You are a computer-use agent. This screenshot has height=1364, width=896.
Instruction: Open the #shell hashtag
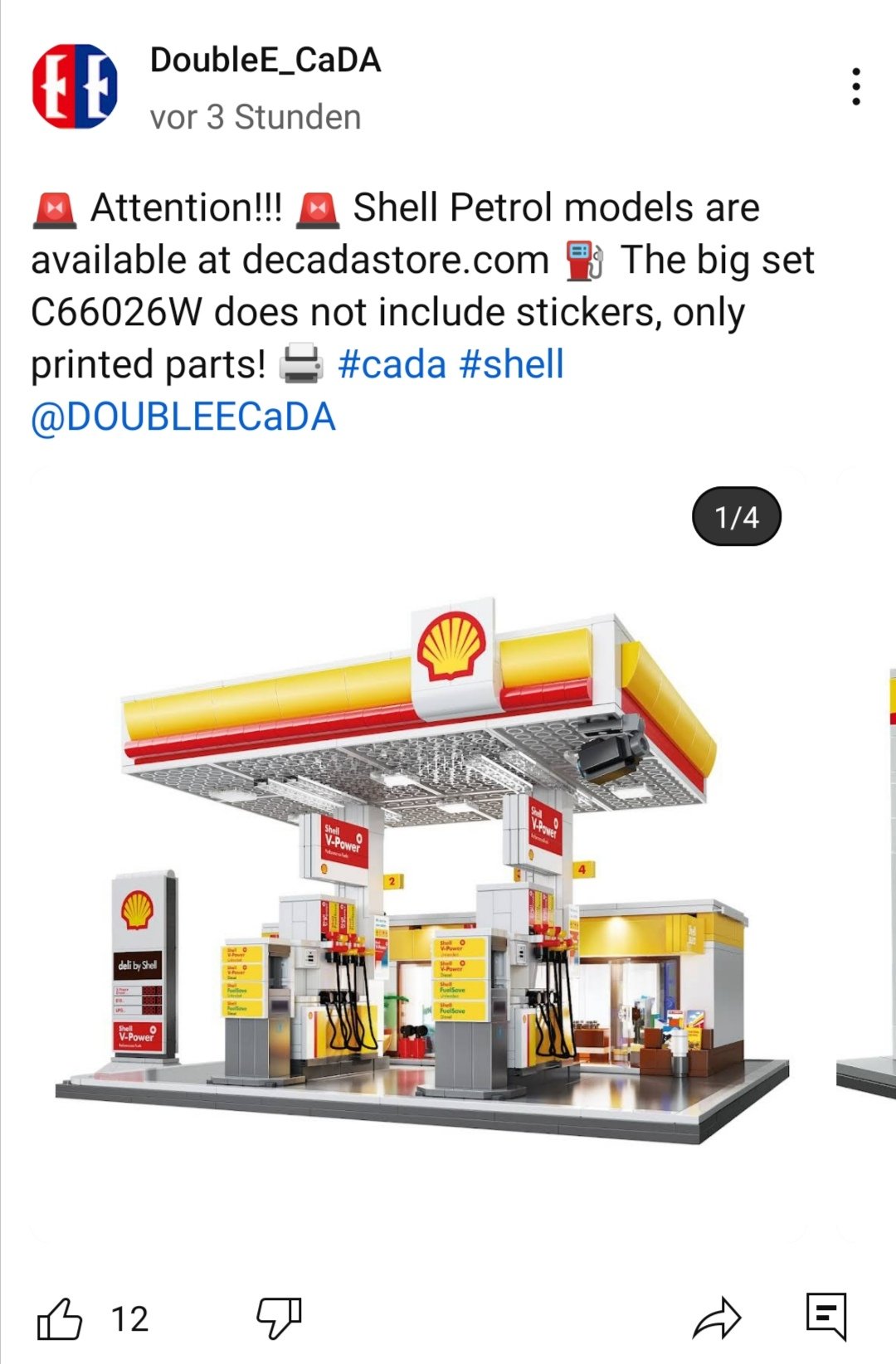(511, 364)
